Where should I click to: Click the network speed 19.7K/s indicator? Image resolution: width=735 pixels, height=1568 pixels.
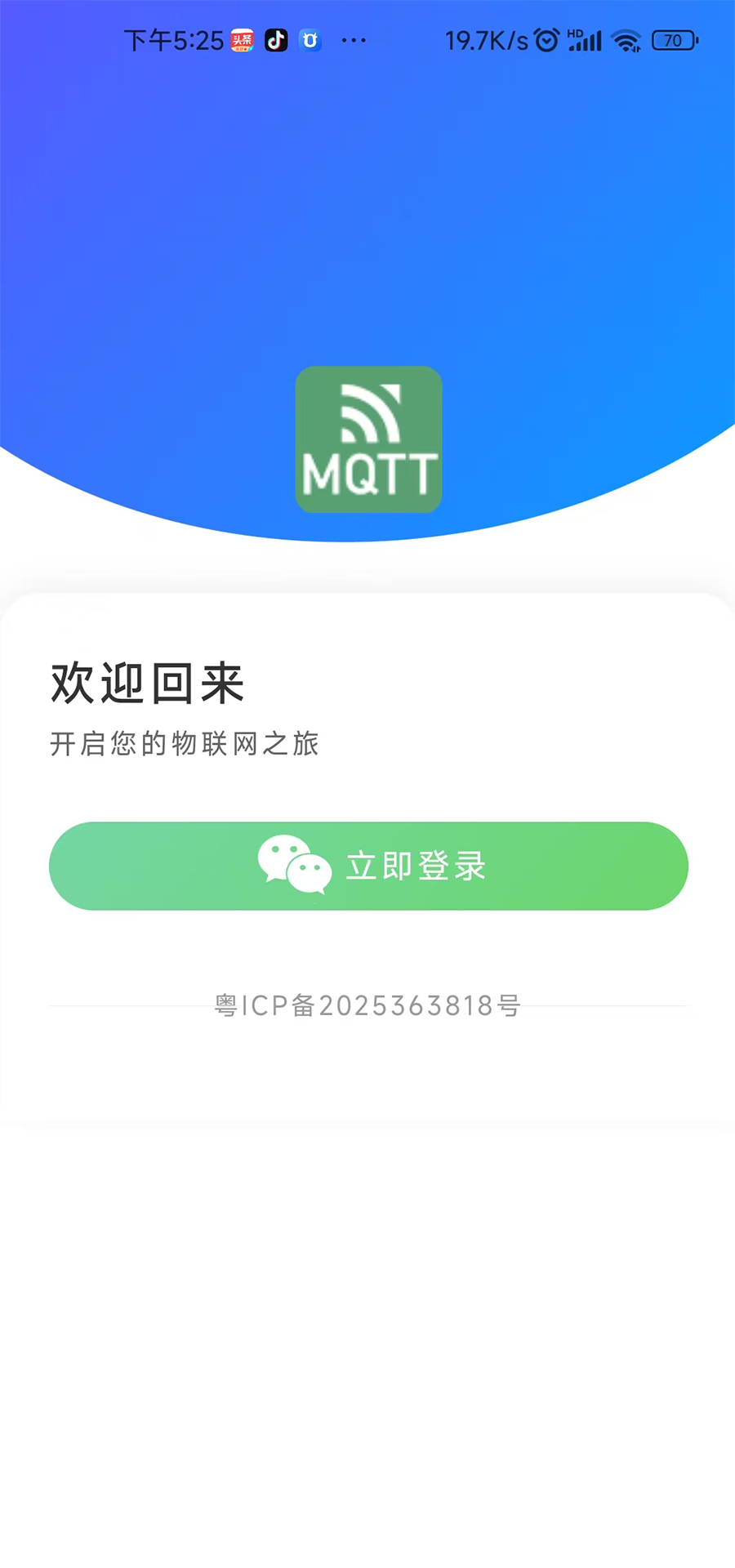[488, 39]
